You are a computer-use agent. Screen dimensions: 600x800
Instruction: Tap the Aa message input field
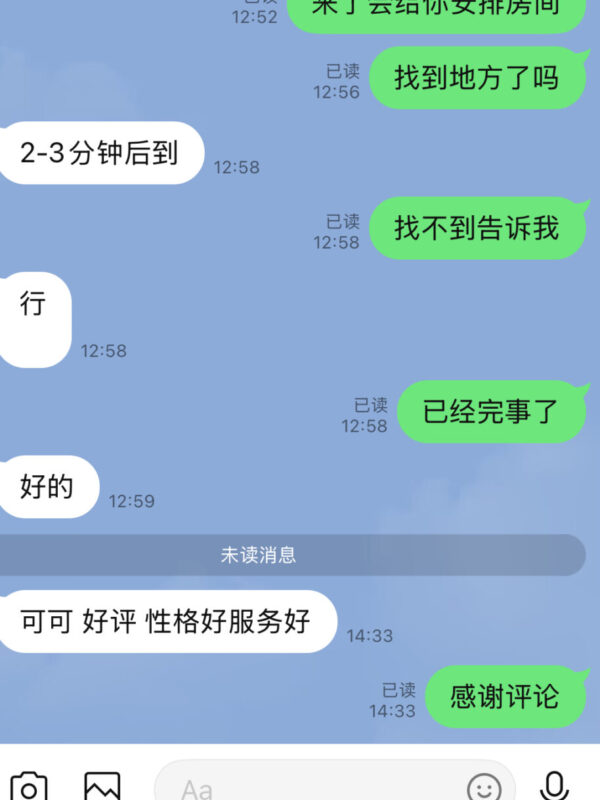(300, 787)
